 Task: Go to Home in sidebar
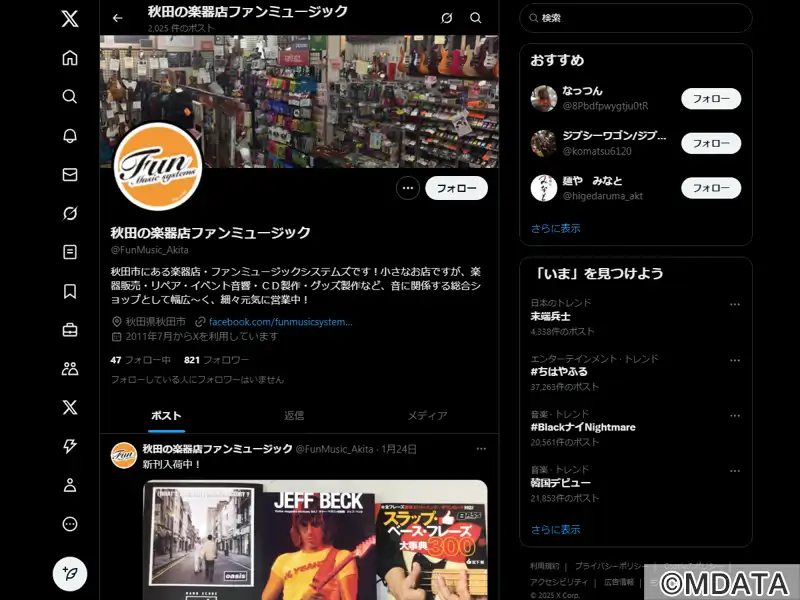click(70, 57)
